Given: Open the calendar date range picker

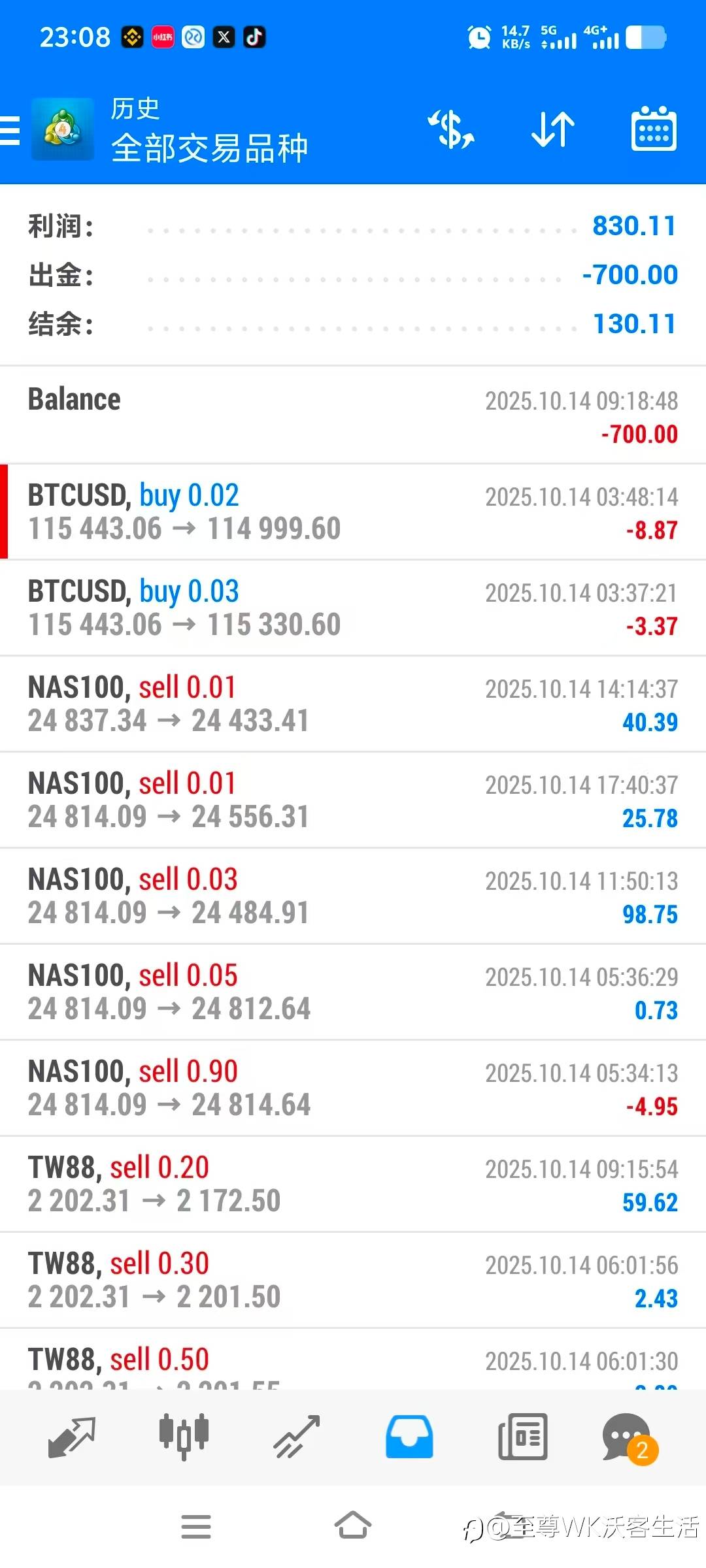Looking at the screenshot, I should (653, 129).
